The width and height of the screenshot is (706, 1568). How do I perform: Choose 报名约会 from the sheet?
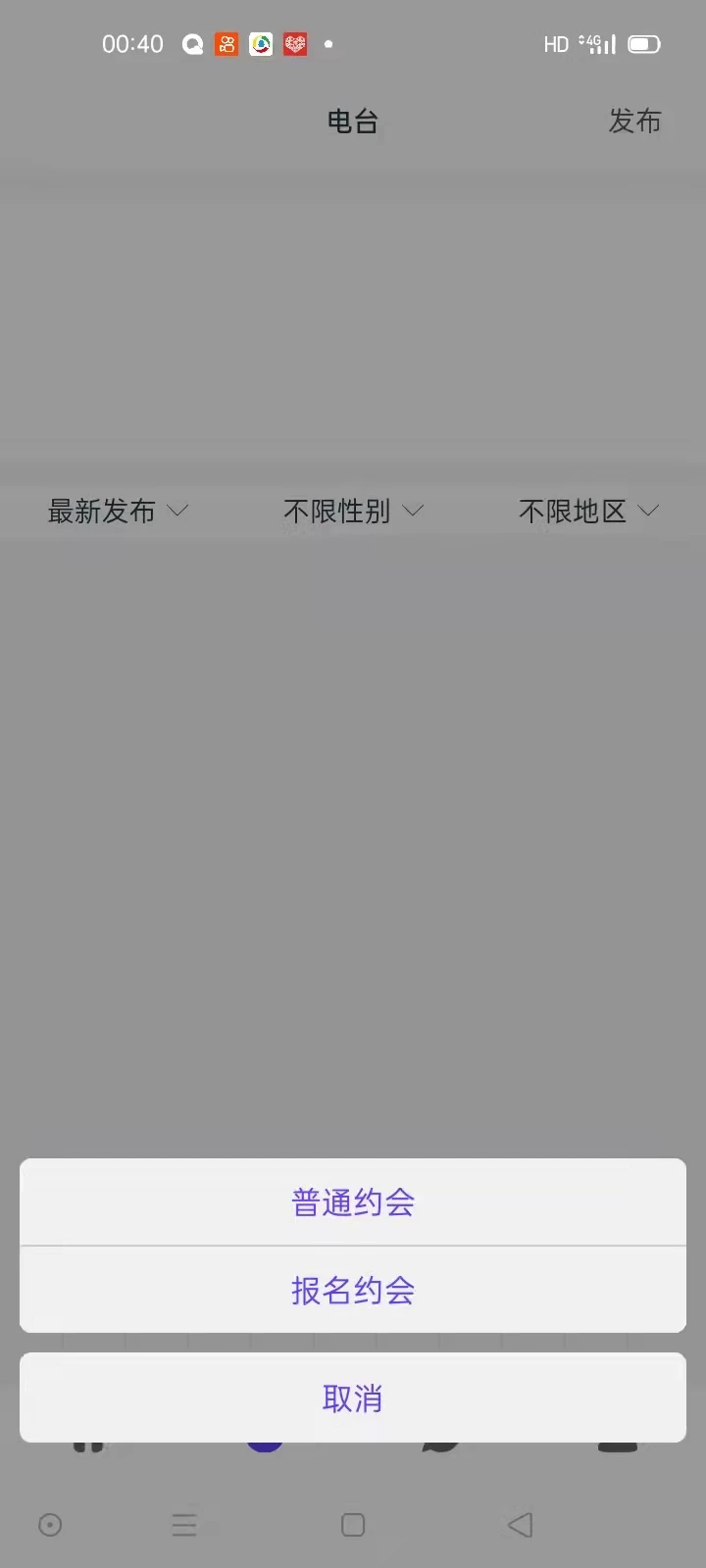click(353, 1291)
